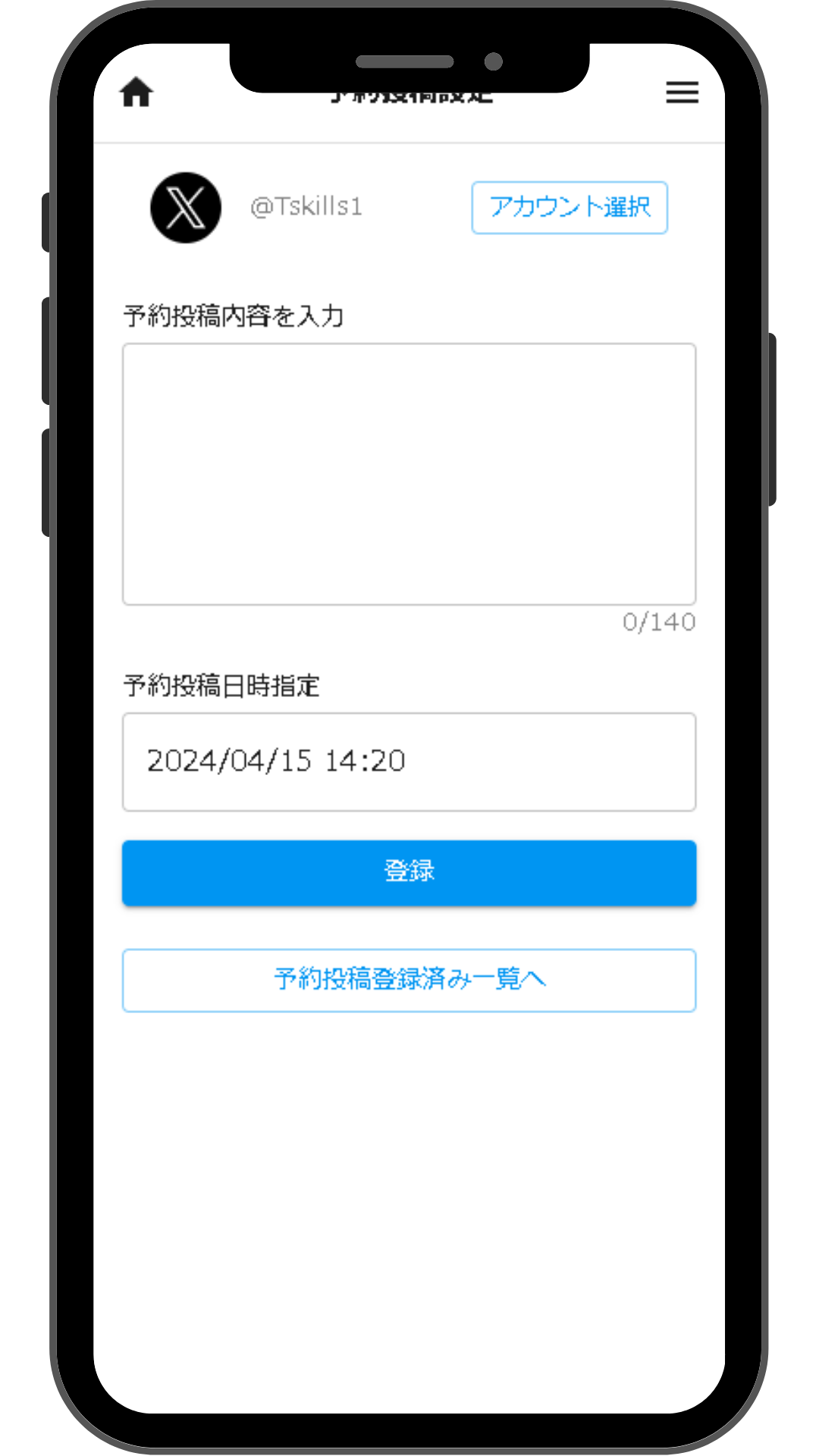Focus the 予約投稿内容 text area
The height and width of the screenshot is (1456, 819).
point(409,474)
